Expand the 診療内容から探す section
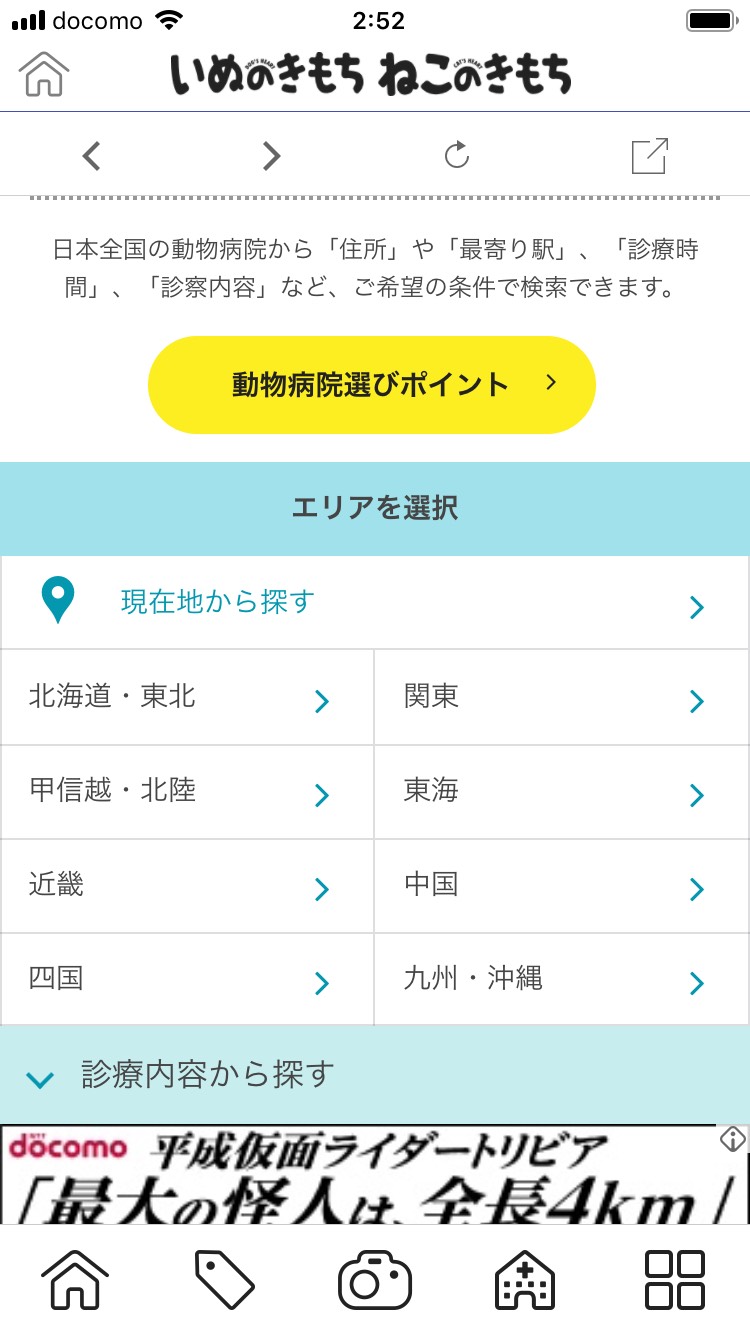The height and width of the screenshot is (1334, 750). (374, 1075)
